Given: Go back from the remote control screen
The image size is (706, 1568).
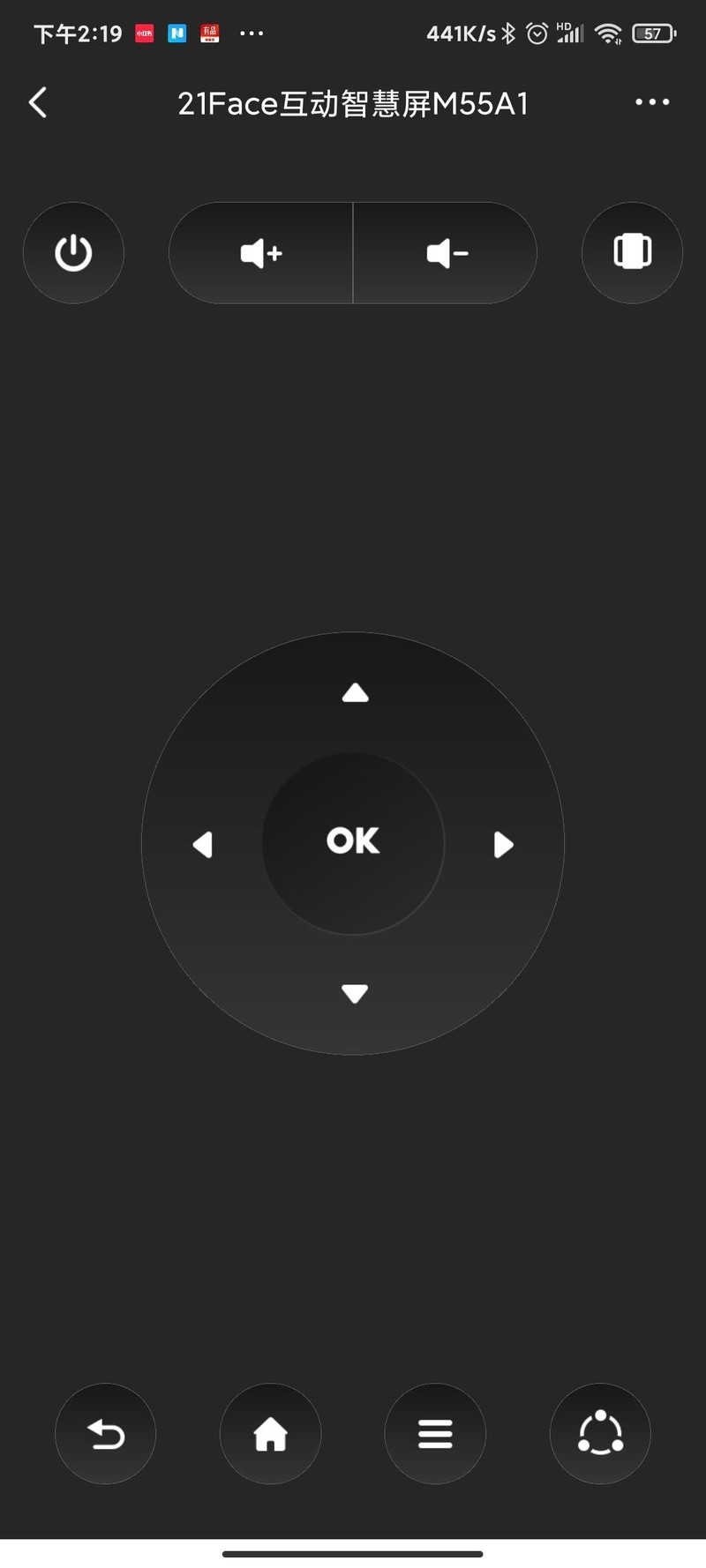Looking at the screenshot, I should pyautogui.click(x=38, y=103).
